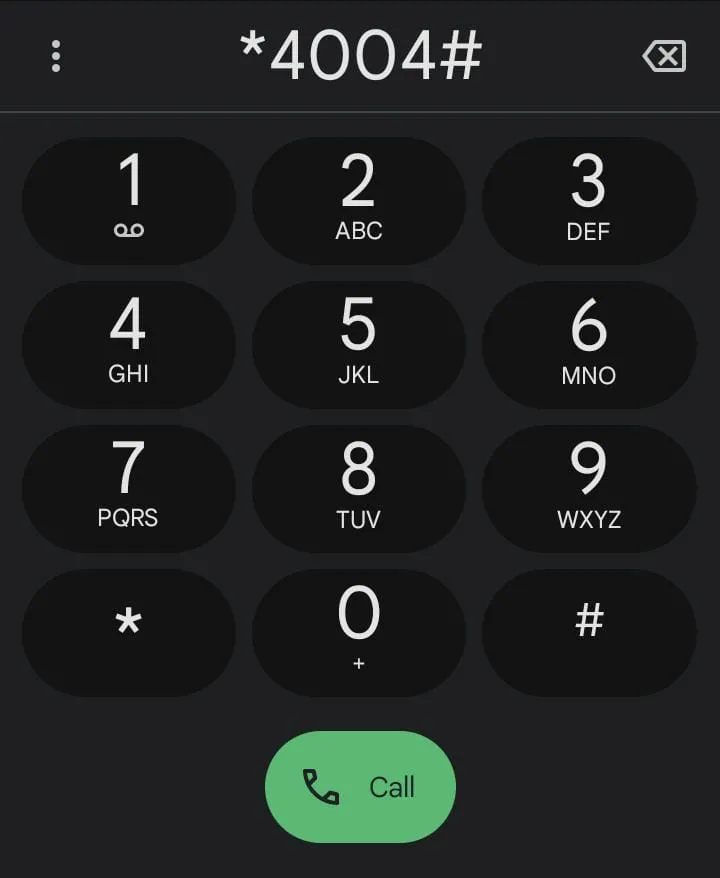Call the dialed code *4004#
The height and width of the screenshot is (878, 720).
(x=360, y=787)
